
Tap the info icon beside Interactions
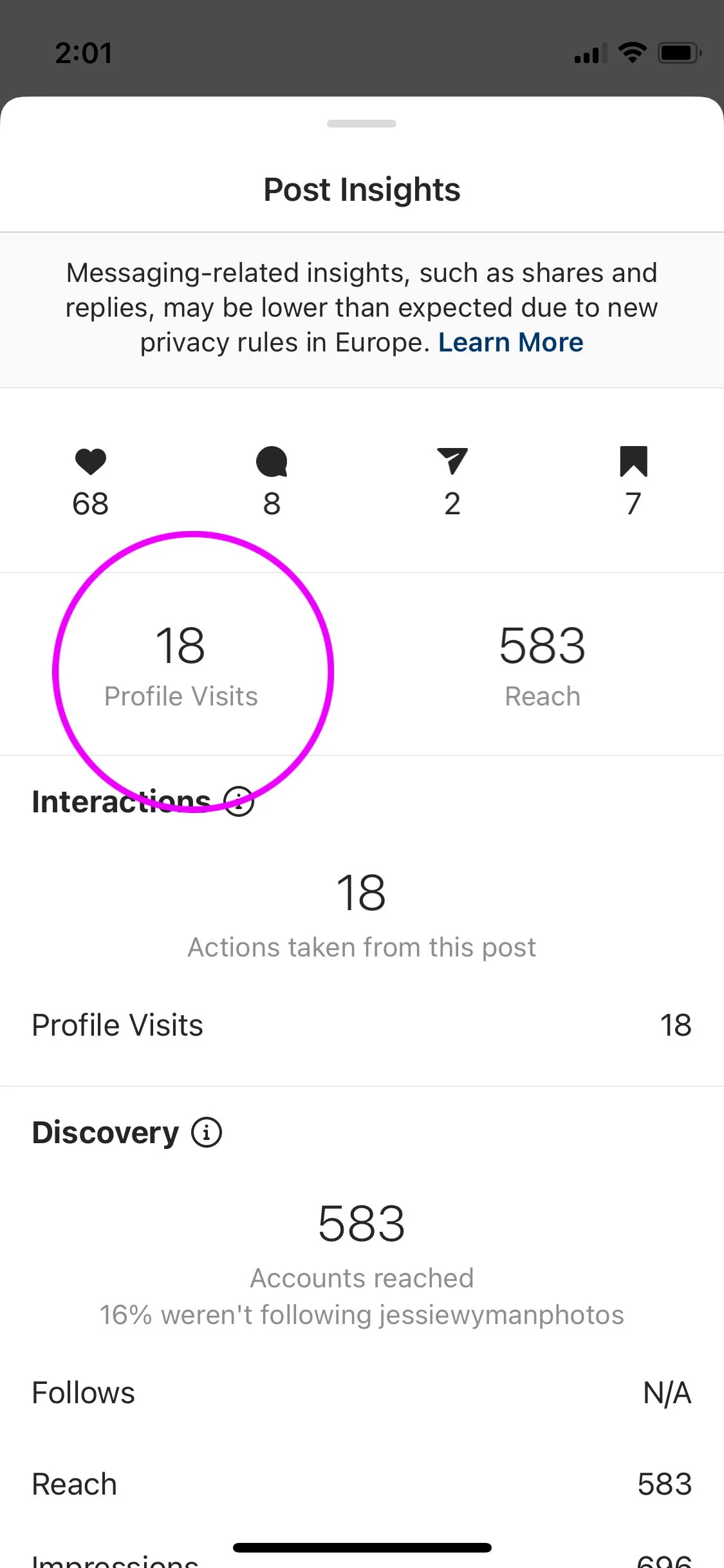coord(239,801)
